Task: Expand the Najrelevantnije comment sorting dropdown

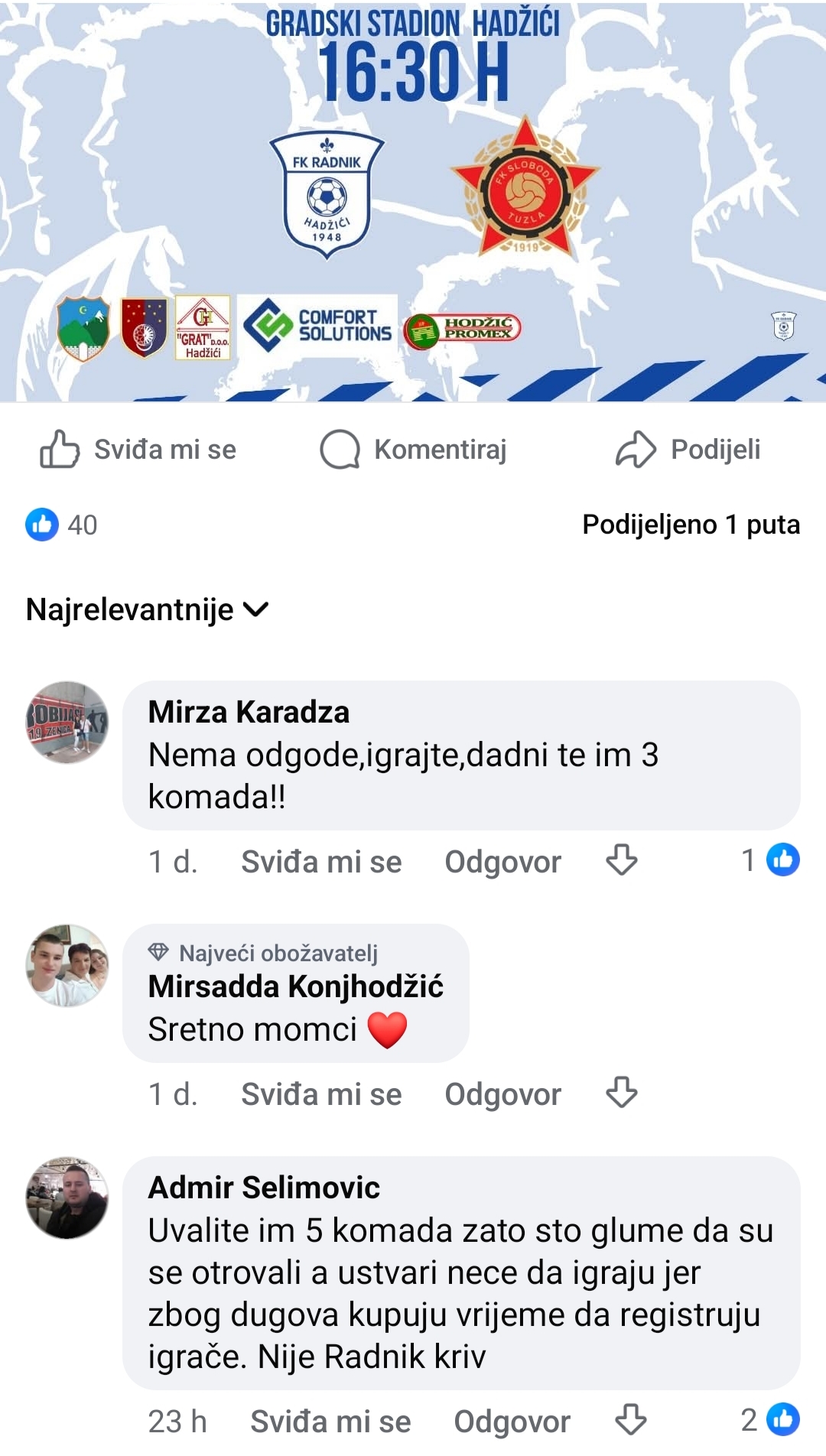Action: pyautogui.click(x=148, y=609)
